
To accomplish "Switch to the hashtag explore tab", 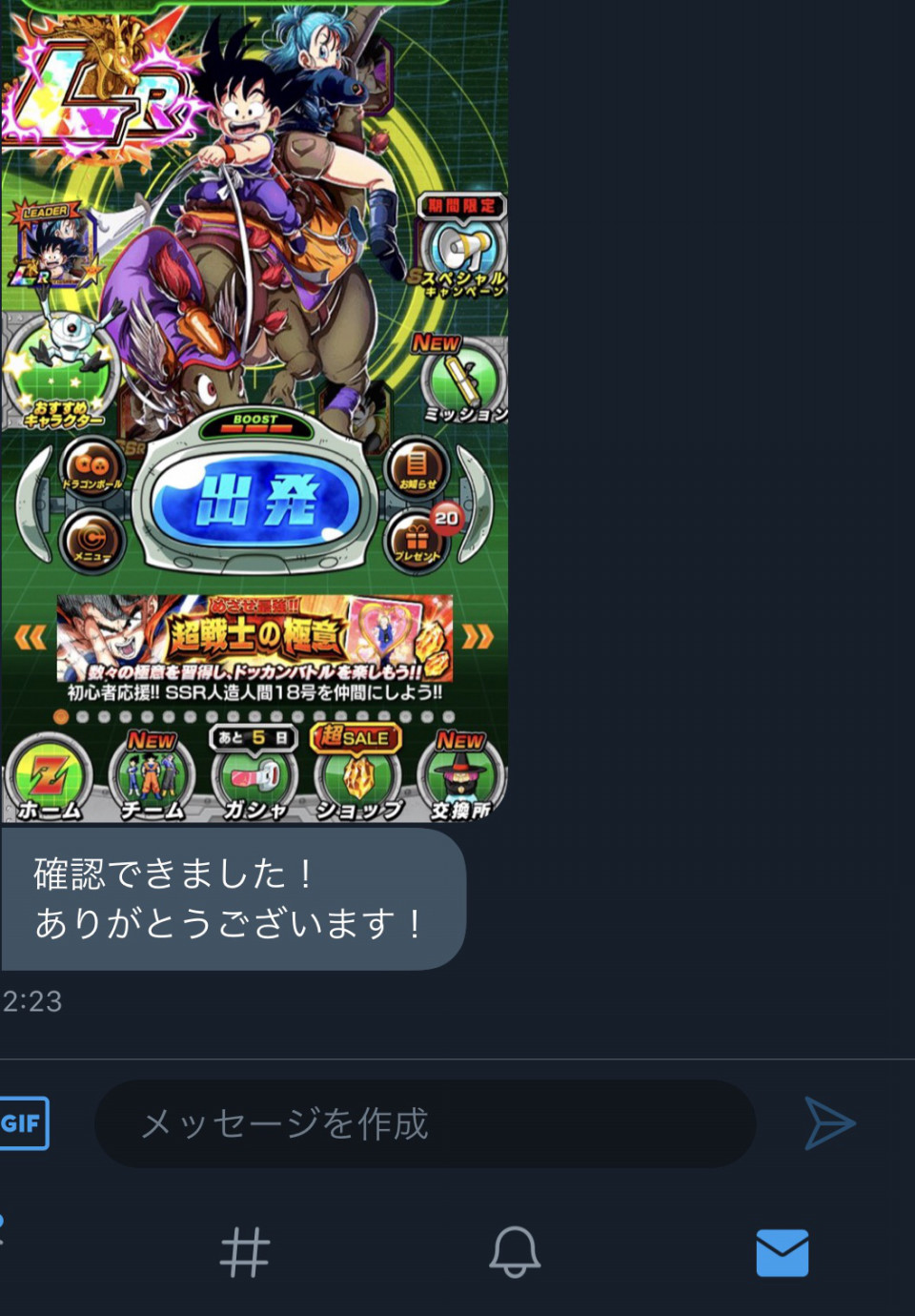I will pyautogui.click(x=245, y=1252).
